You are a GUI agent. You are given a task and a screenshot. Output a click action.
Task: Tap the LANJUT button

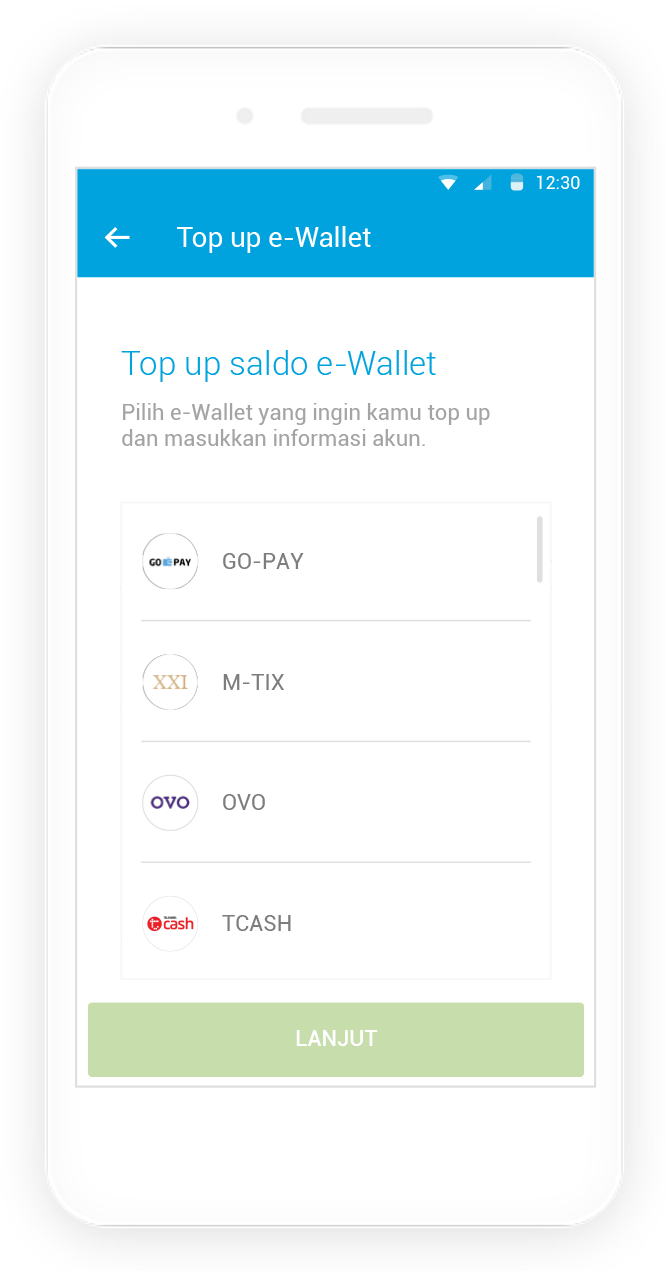pyautogui.click(x=336, y=1039)
